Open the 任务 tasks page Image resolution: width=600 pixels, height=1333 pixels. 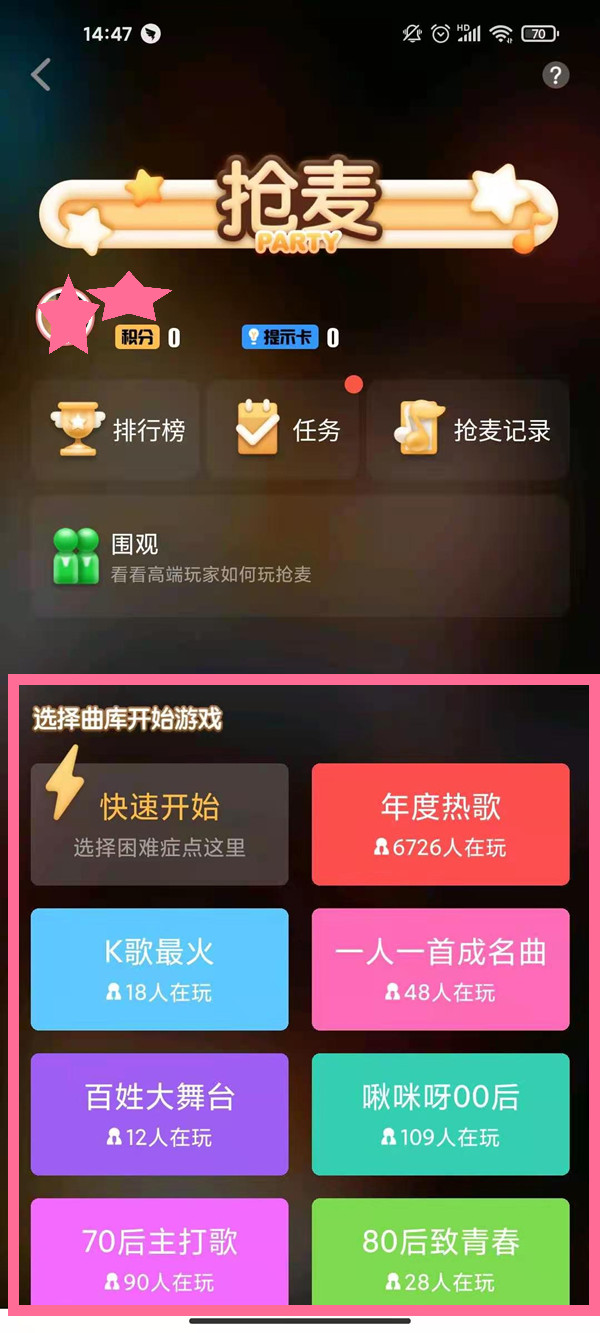[286, 431]
